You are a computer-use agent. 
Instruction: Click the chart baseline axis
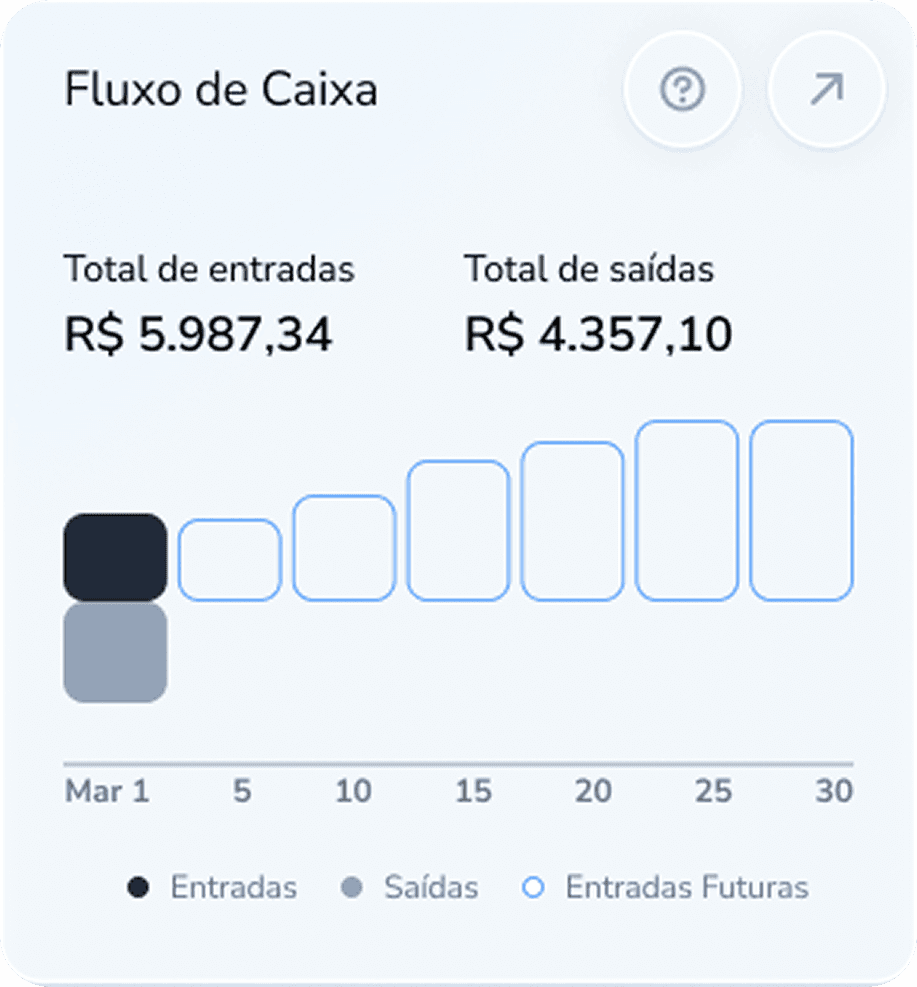[x=458, y=760]
